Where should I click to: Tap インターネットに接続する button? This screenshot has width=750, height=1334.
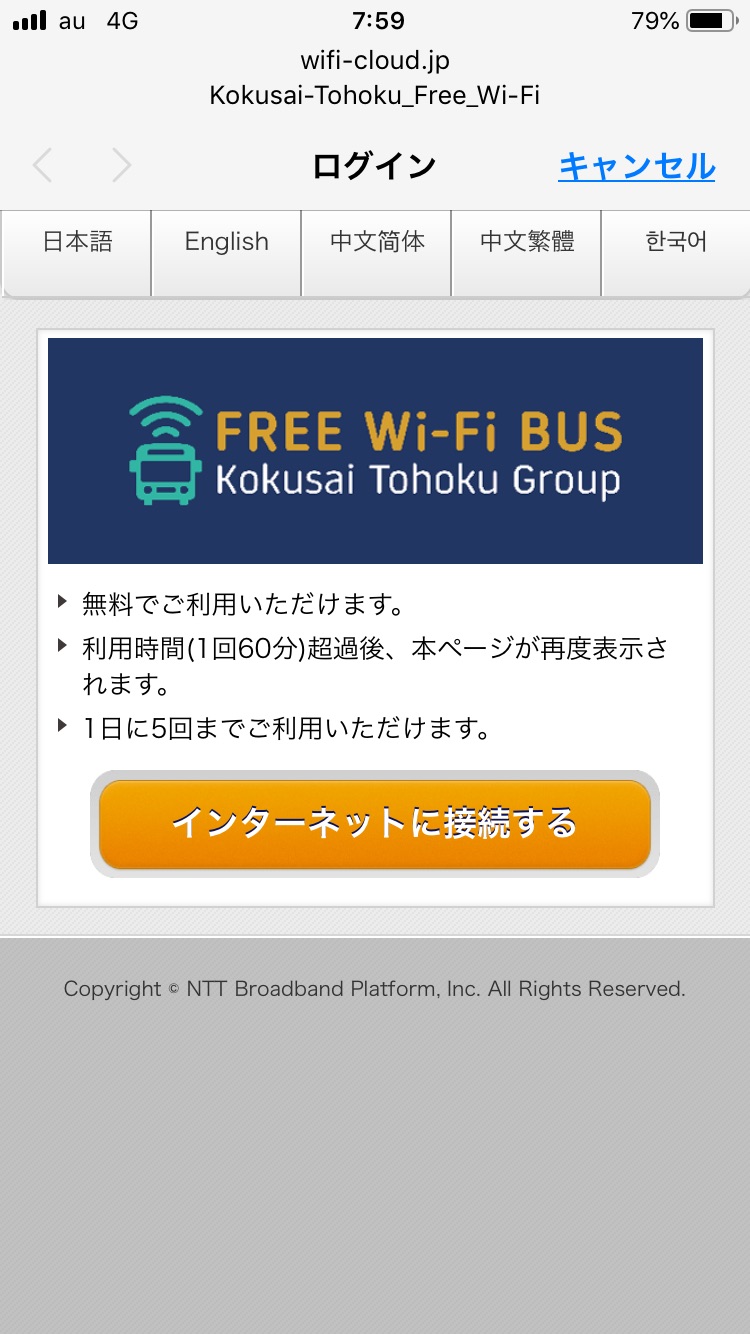[x=375, y=823]
